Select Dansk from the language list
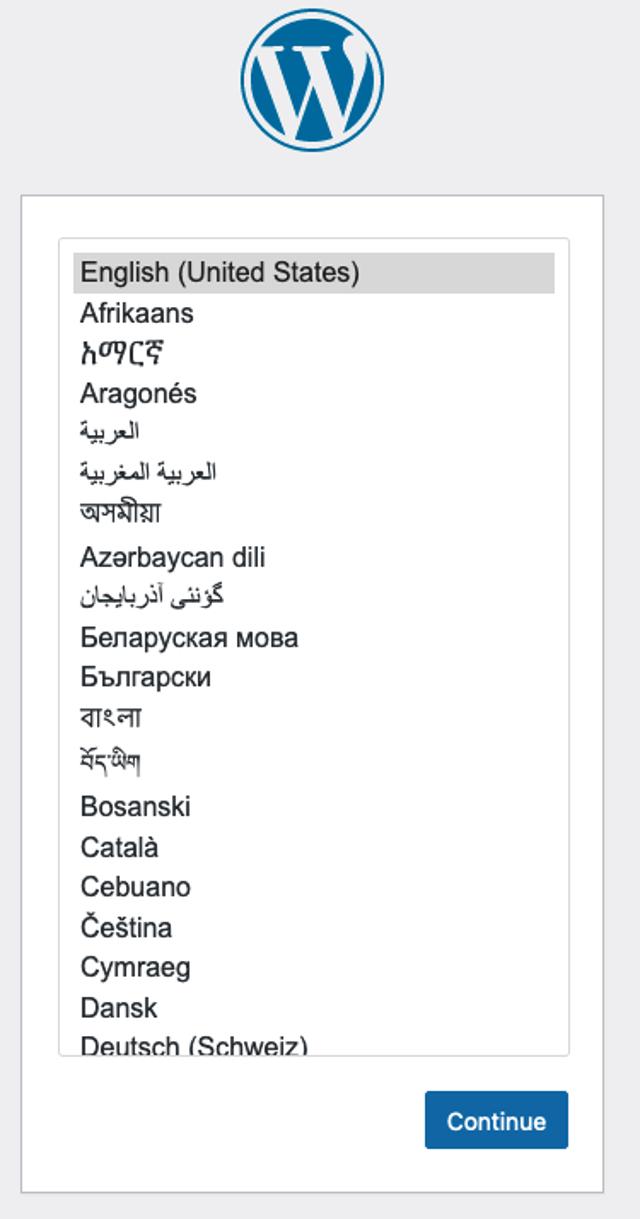640x1219 pixels. [119, 1007]
